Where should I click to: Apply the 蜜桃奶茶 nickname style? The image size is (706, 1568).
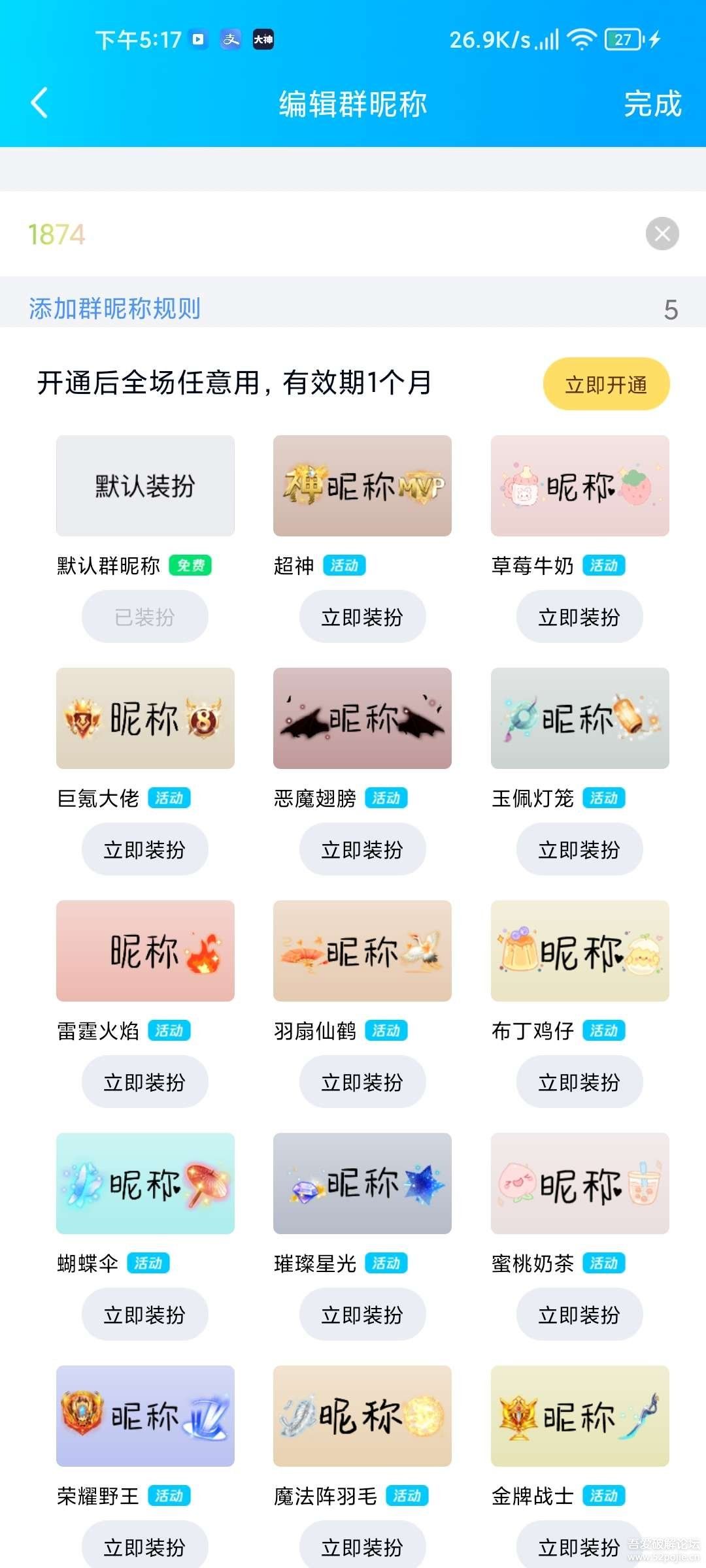click(579, 1315)
